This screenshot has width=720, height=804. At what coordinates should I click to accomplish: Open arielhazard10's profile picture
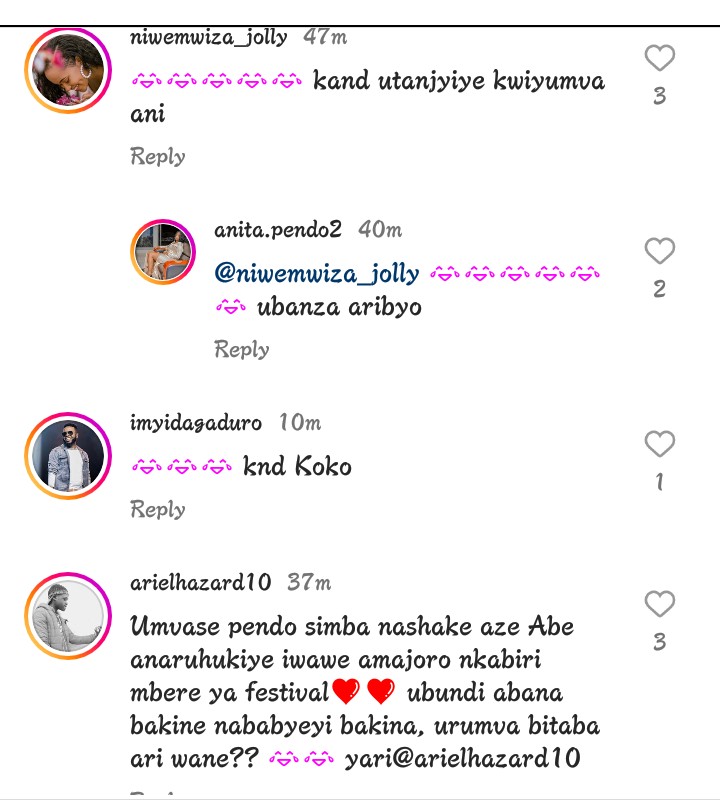[x=66, y=615]
